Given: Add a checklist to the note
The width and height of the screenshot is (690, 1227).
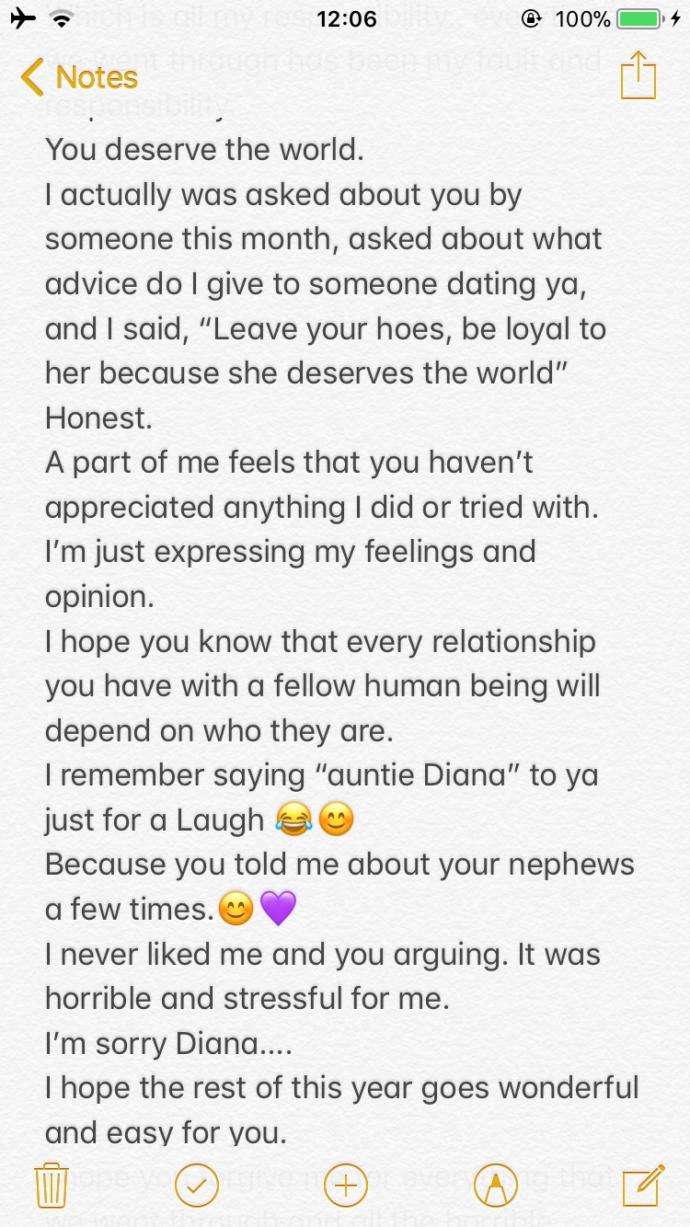Looking at the screenshot, I should (196, 1186).
